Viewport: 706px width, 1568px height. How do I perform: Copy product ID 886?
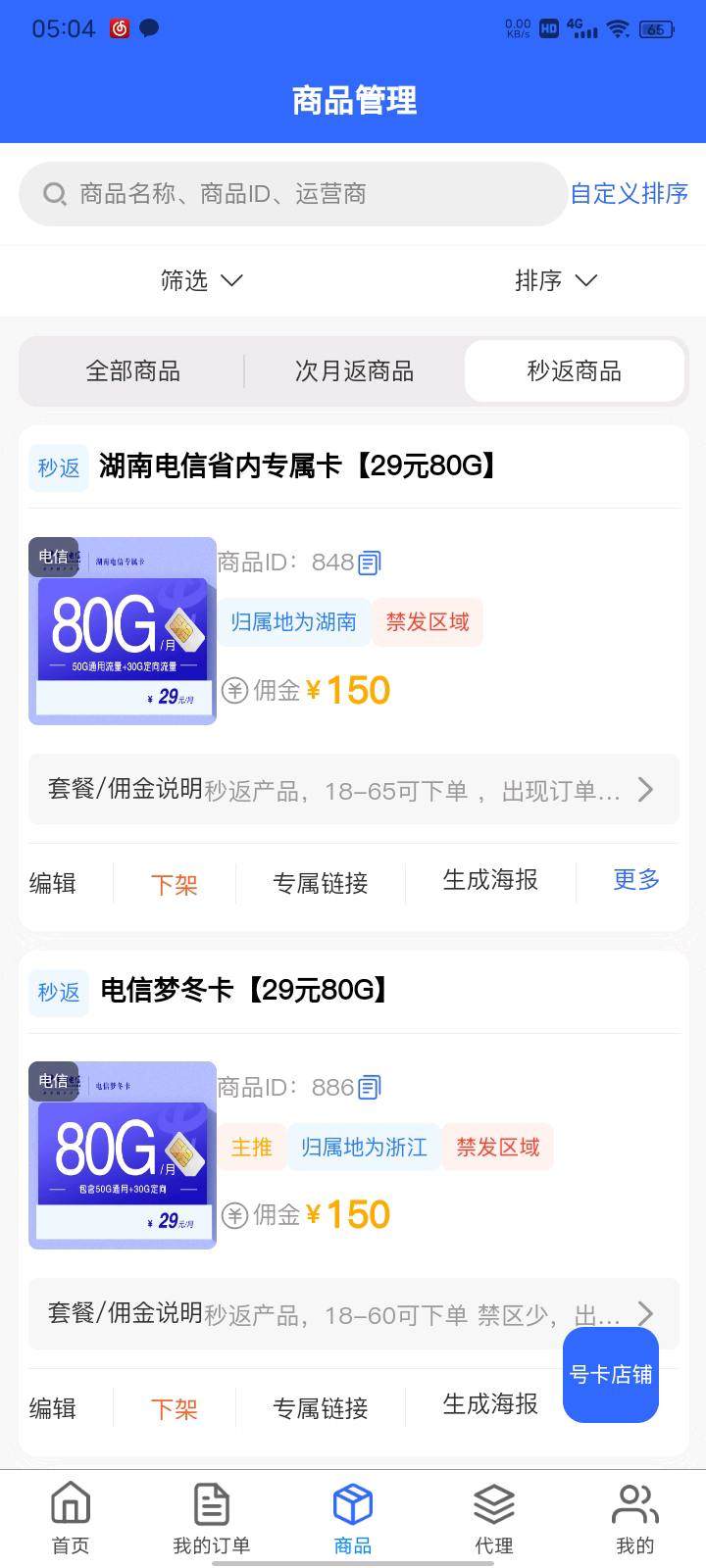pyautogui.click(x=370, y=1088)
